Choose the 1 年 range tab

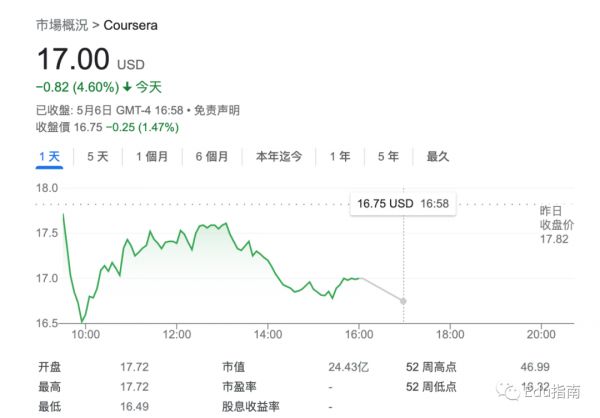click(x=340, y=156)
